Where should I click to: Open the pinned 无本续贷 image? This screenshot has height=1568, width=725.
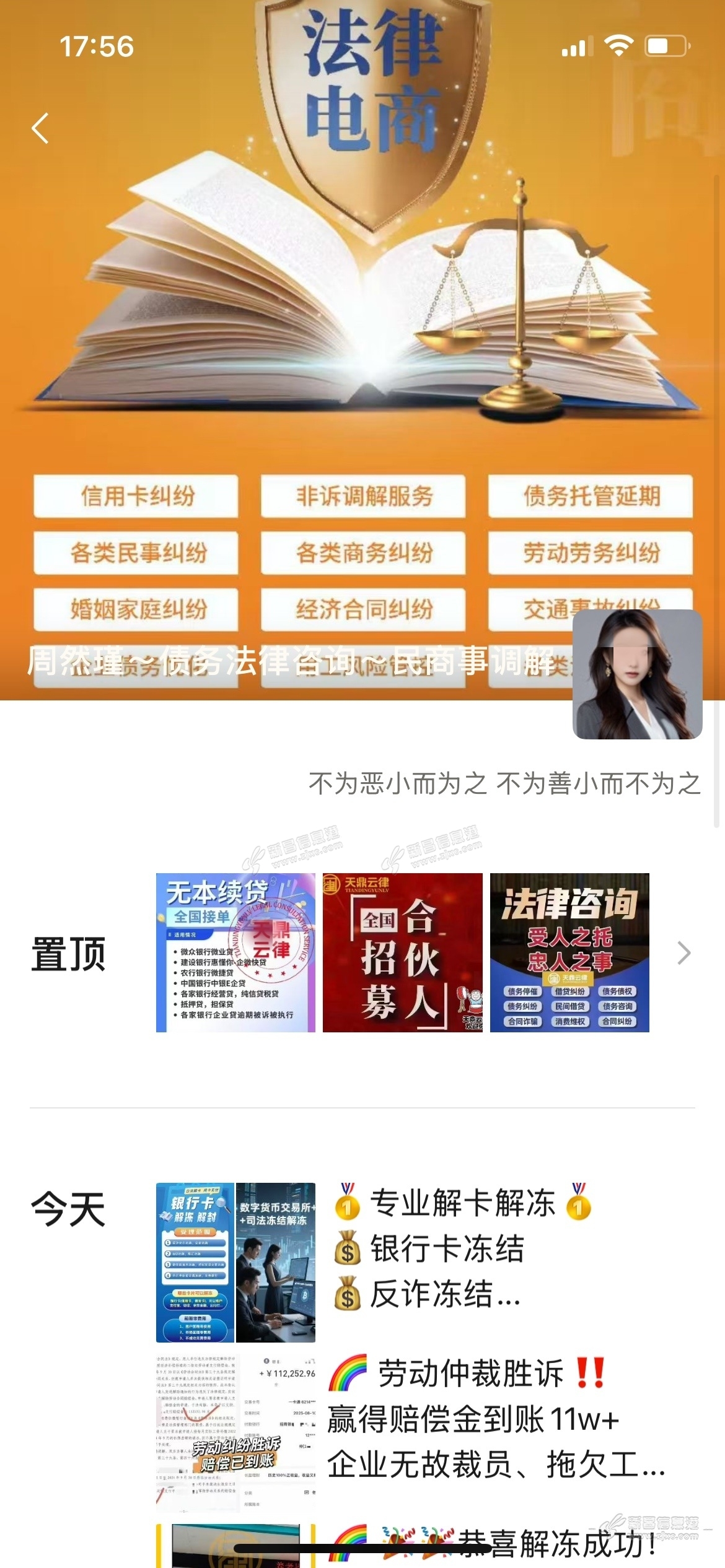pyautogui.click(x=235, y=952)
